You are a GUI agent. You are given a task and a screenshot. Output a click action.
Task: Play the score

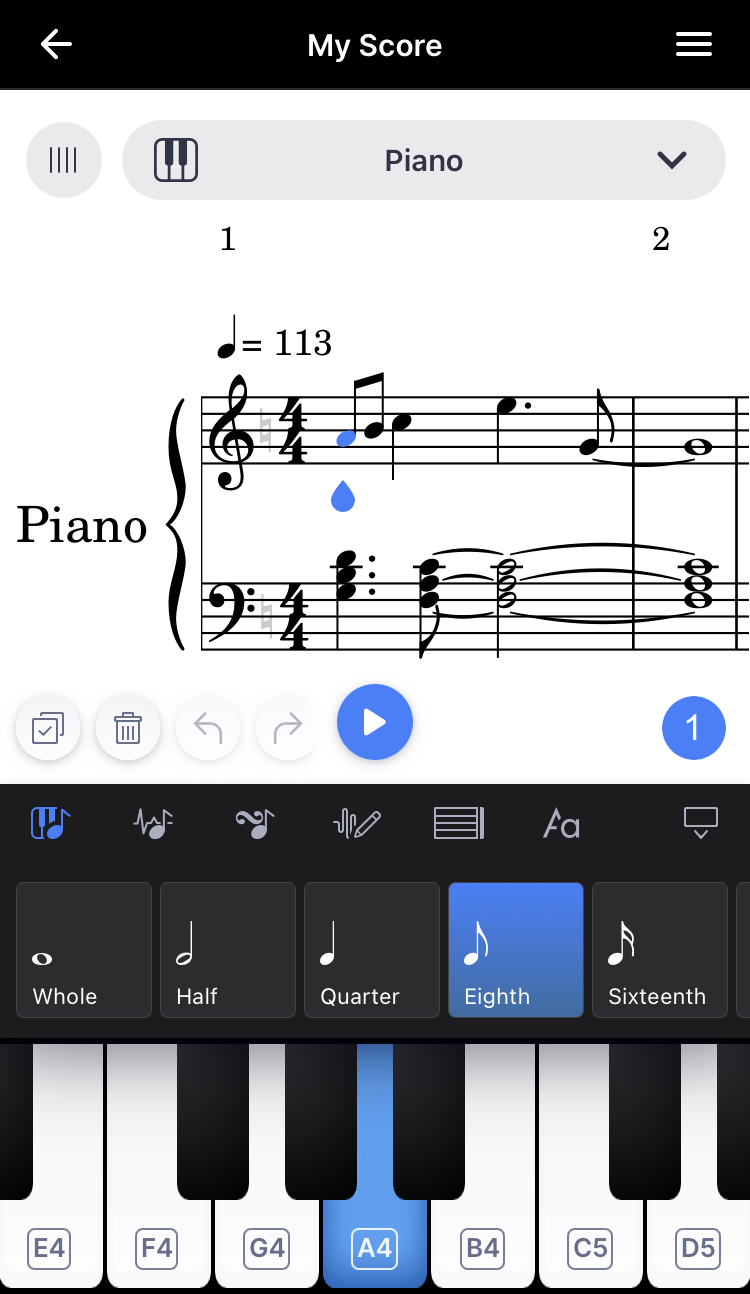coord(374,722)
